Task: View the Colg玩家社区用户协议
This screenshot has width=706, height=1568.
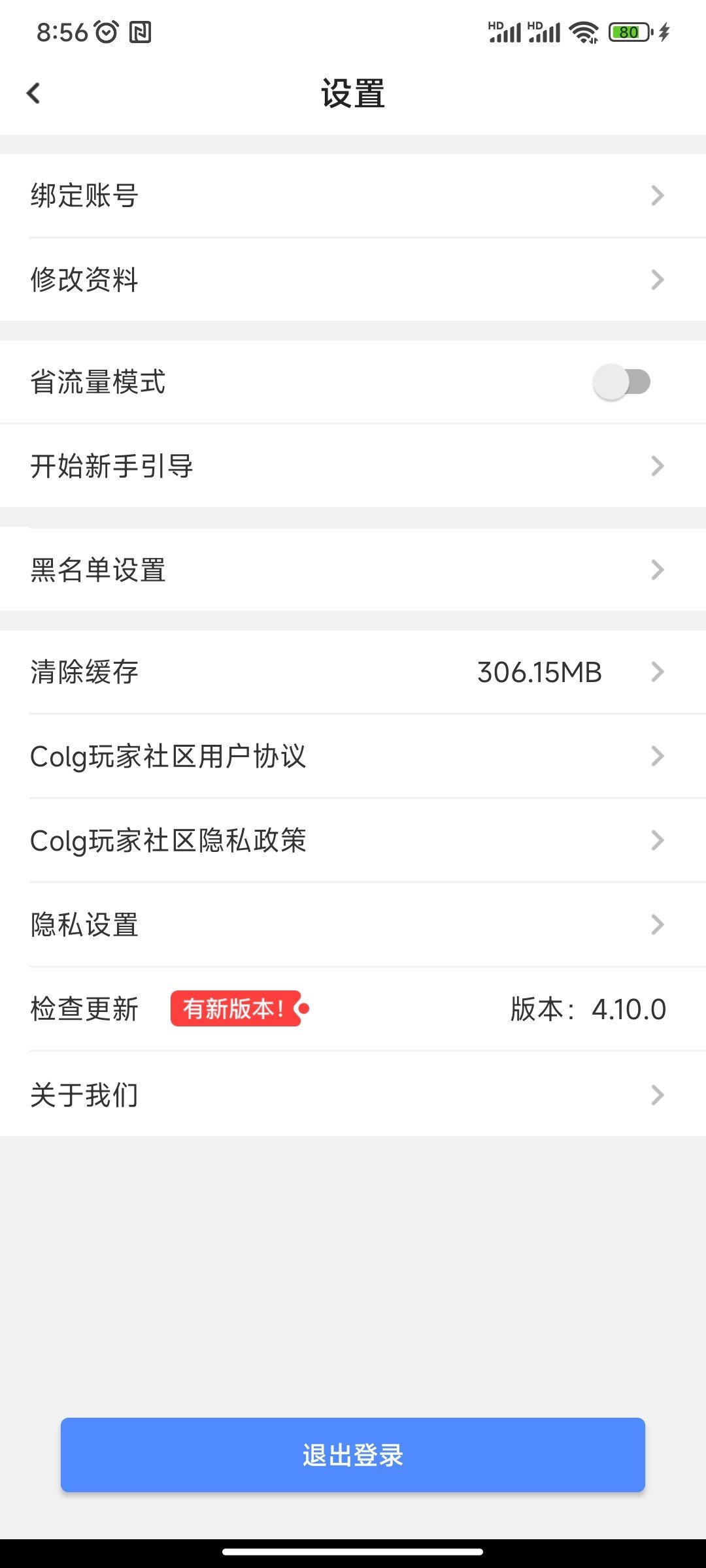Action: [x=353, y=756]
